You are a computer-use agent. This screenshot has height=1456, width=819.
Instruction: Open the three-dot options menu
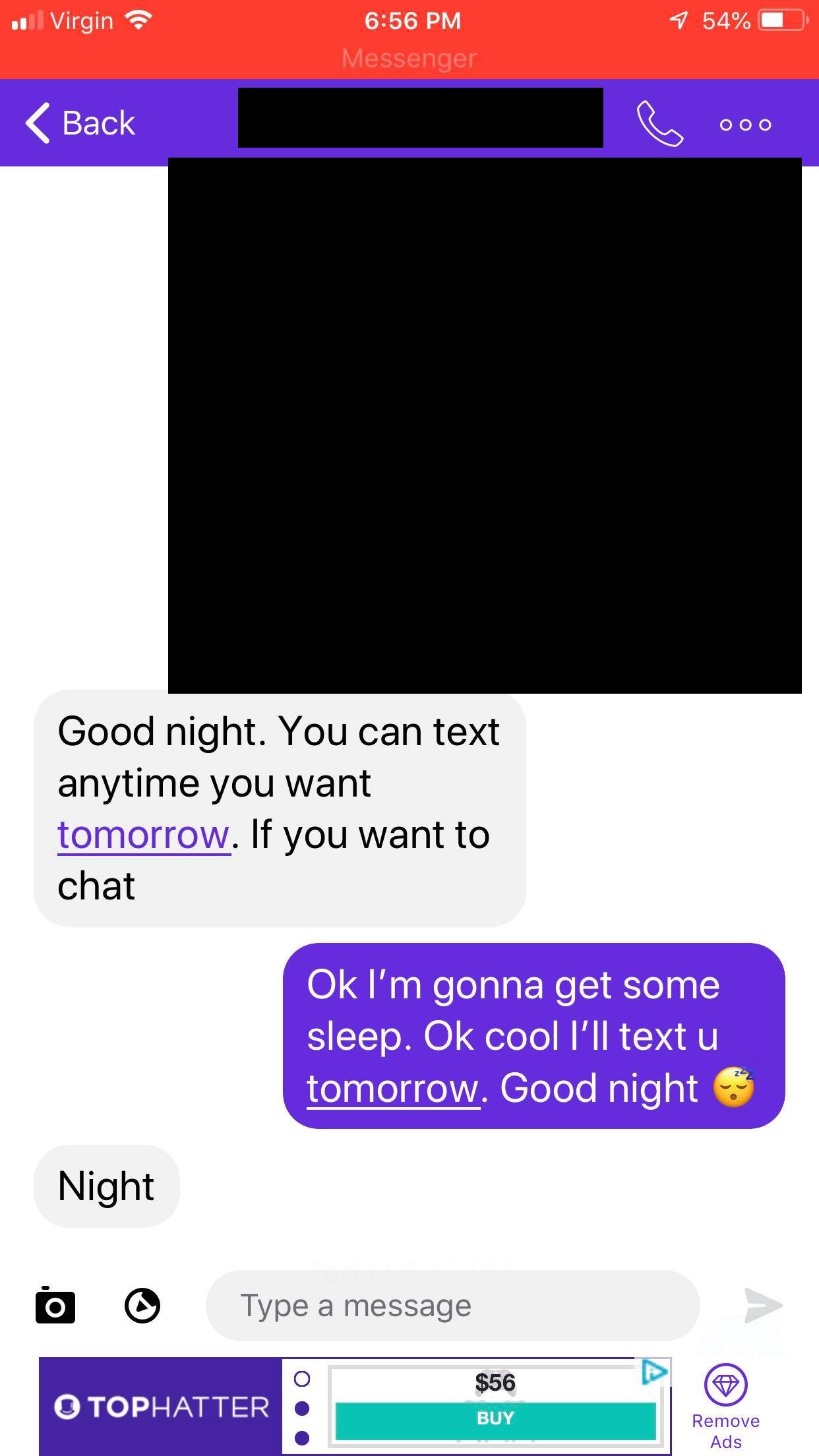pyautogui.click(x=745, y=125)
